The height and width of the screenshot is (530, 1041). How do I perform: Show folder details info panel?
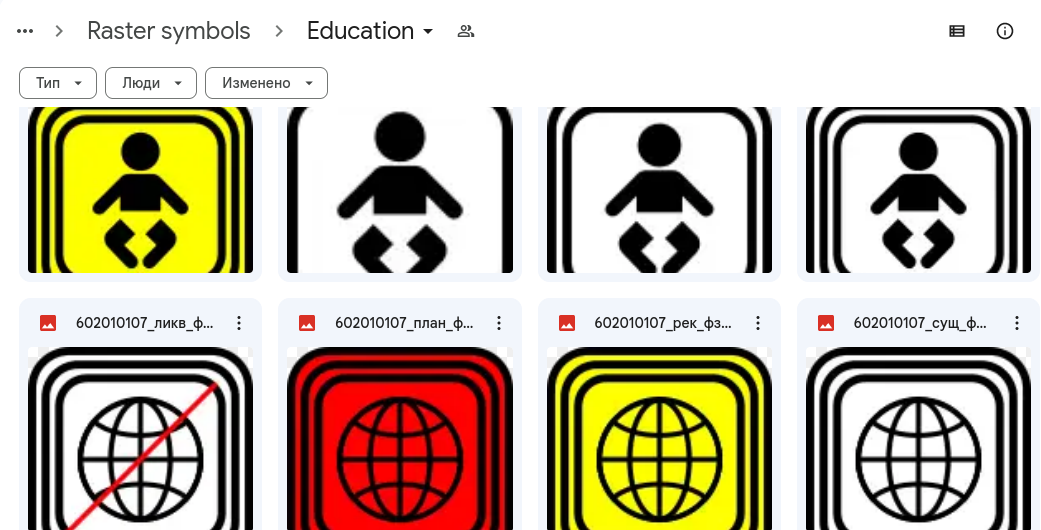1005,31
